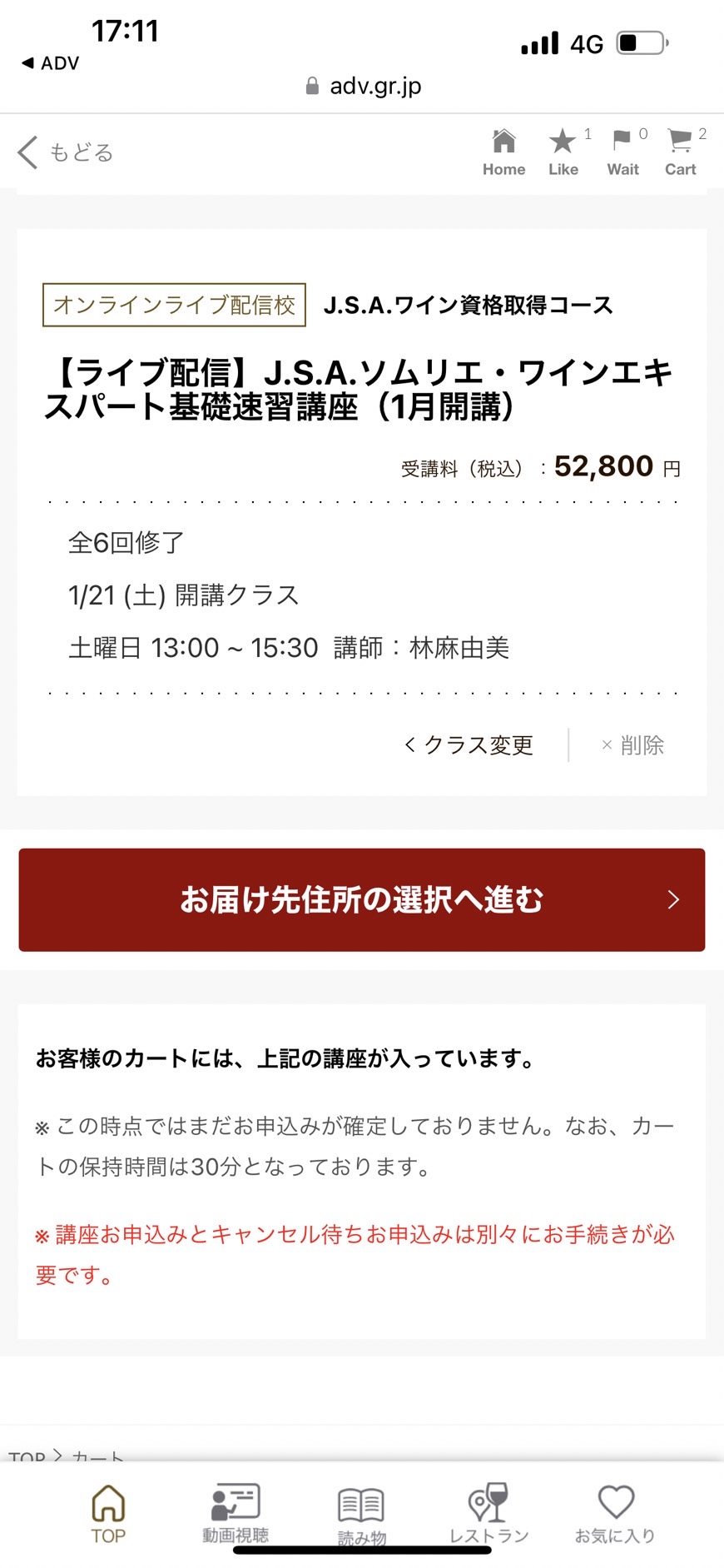
Task: Tap クラス変更 to change class
Action: point(469,745)
